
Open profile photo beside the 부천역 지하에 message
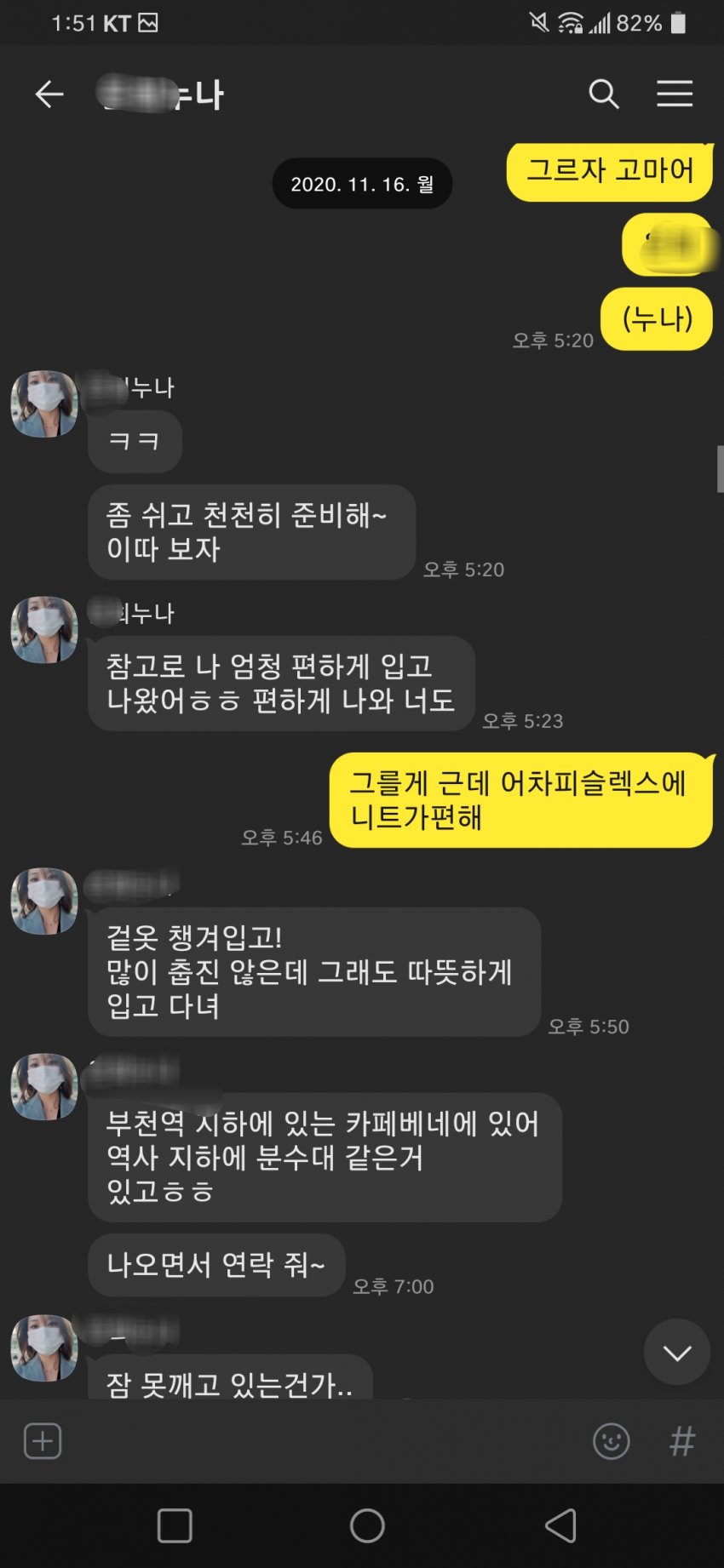point(44,1086)
